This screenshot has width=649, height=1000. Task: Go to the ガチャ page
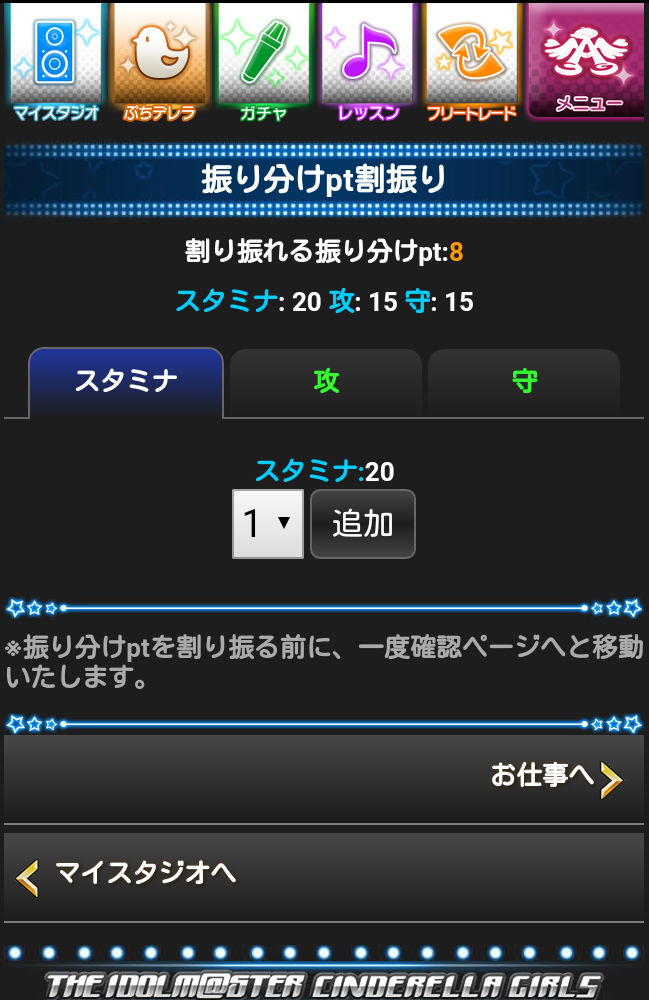pyautogui.click(x=264, y=60)
